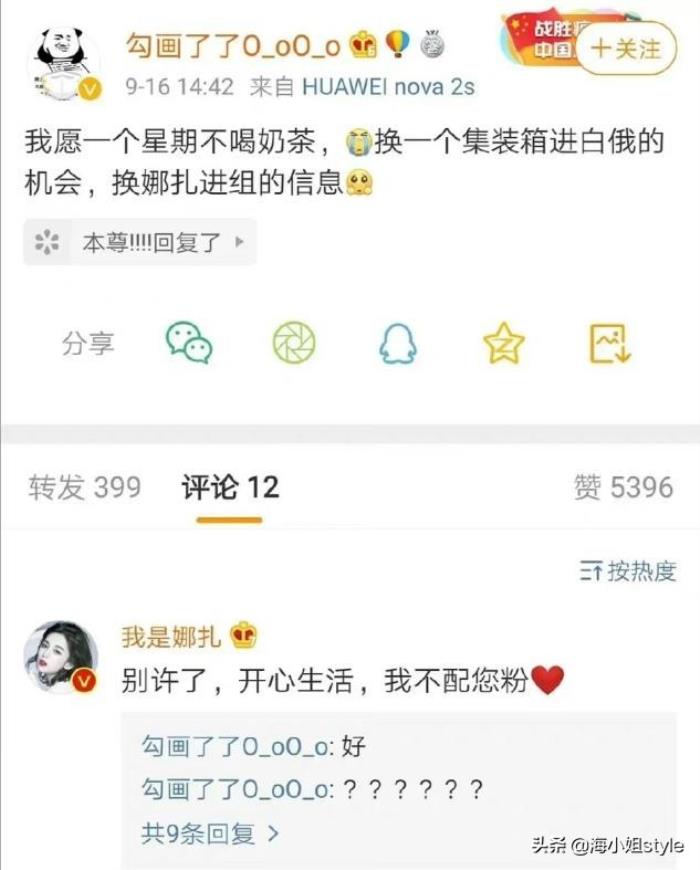Open the poster's profile avatar
Image resolution: width=700 pixels, height=870 pixels.
tap(63, 65)
